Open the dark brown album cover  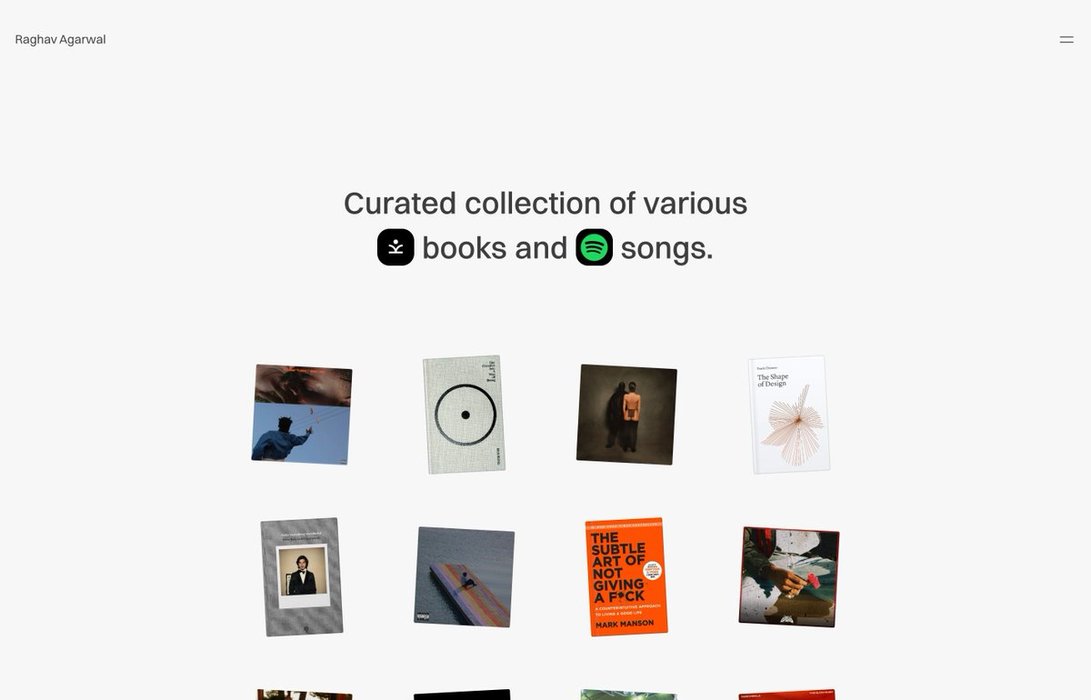click(626, 414)
